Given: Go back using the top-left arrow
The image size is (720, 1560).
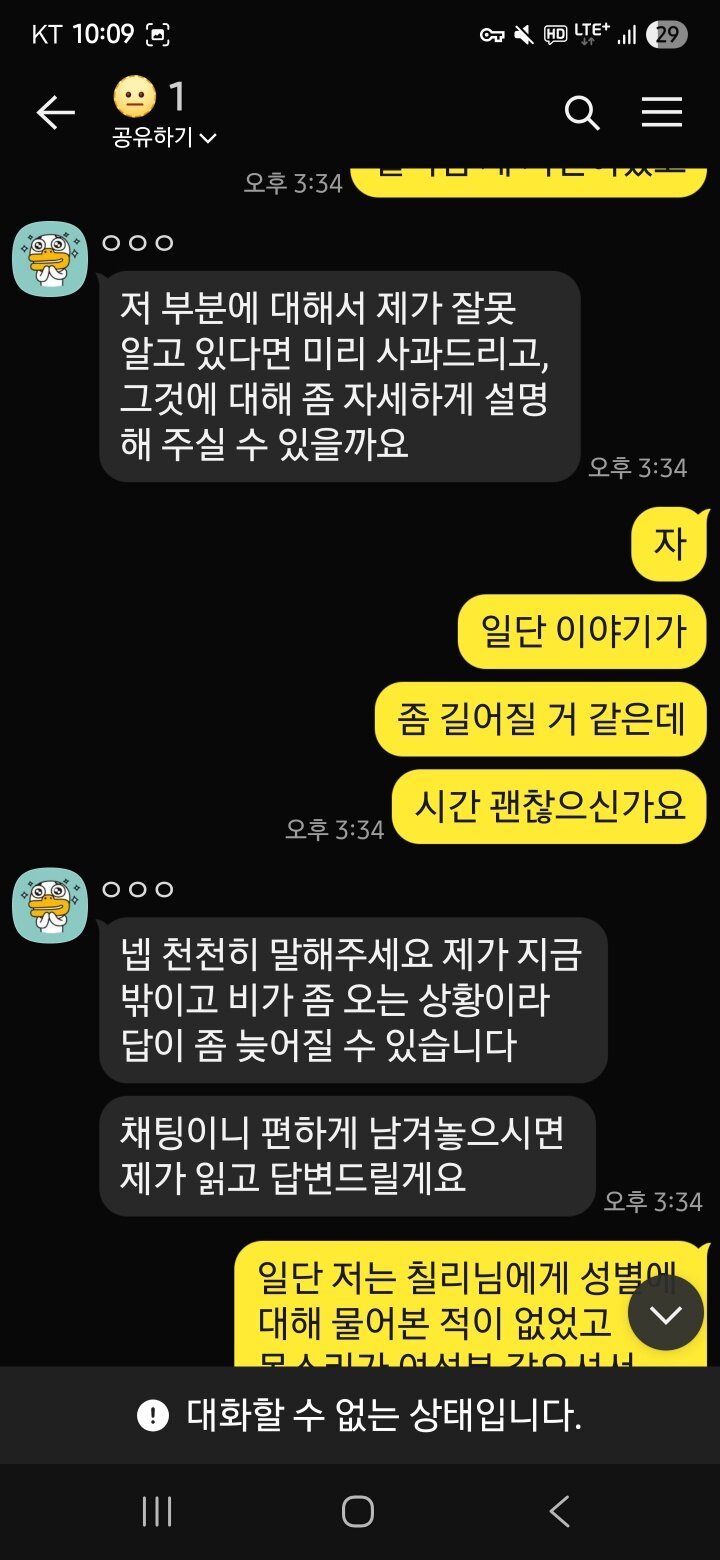Looking at the screenshot, I should click(x=56, y=113).
